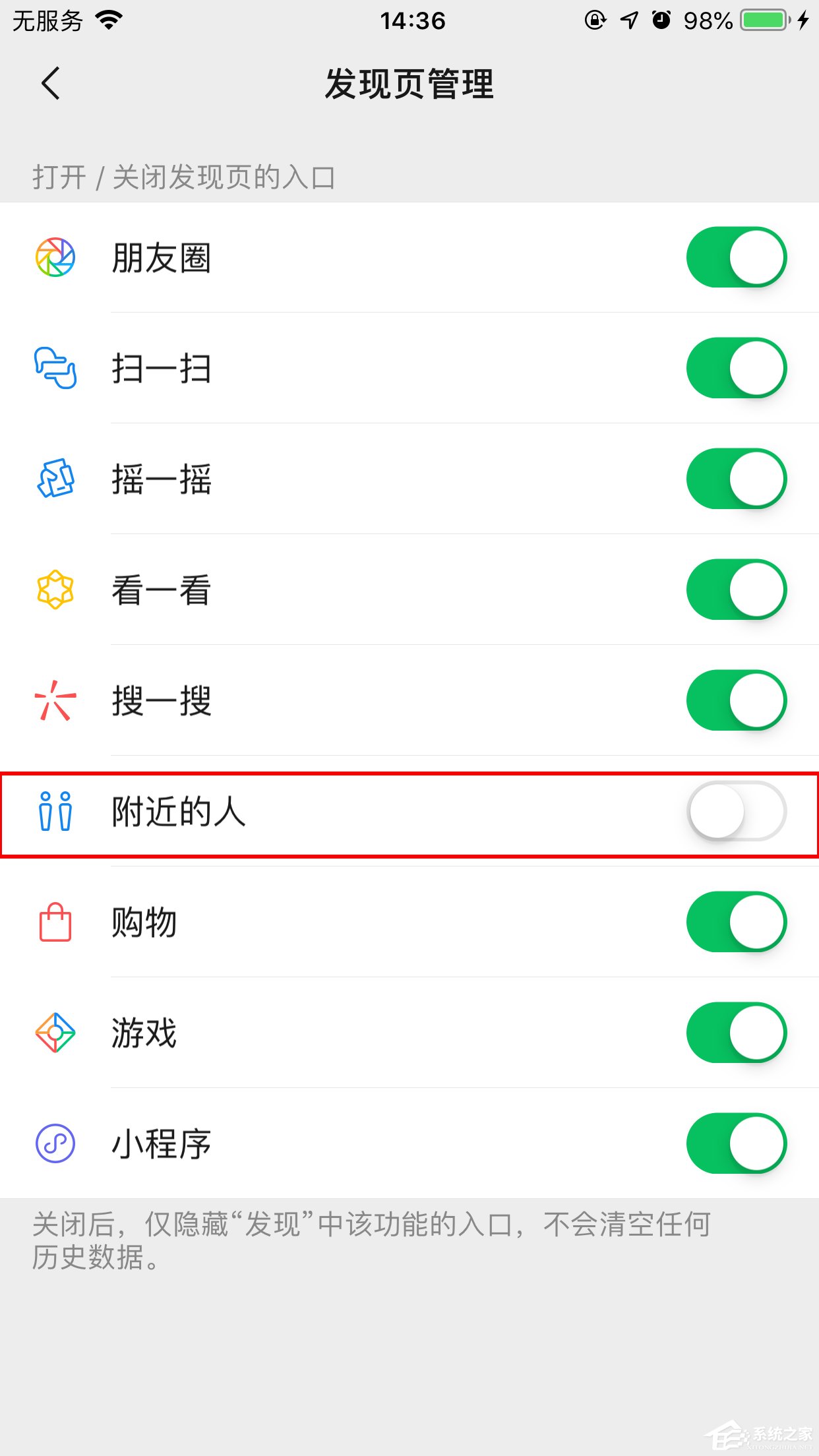Viewport: 819px width, 1456px height.
Task: Select the 扫一扫 (Scan) icon
Action: [x=55, y=369]
